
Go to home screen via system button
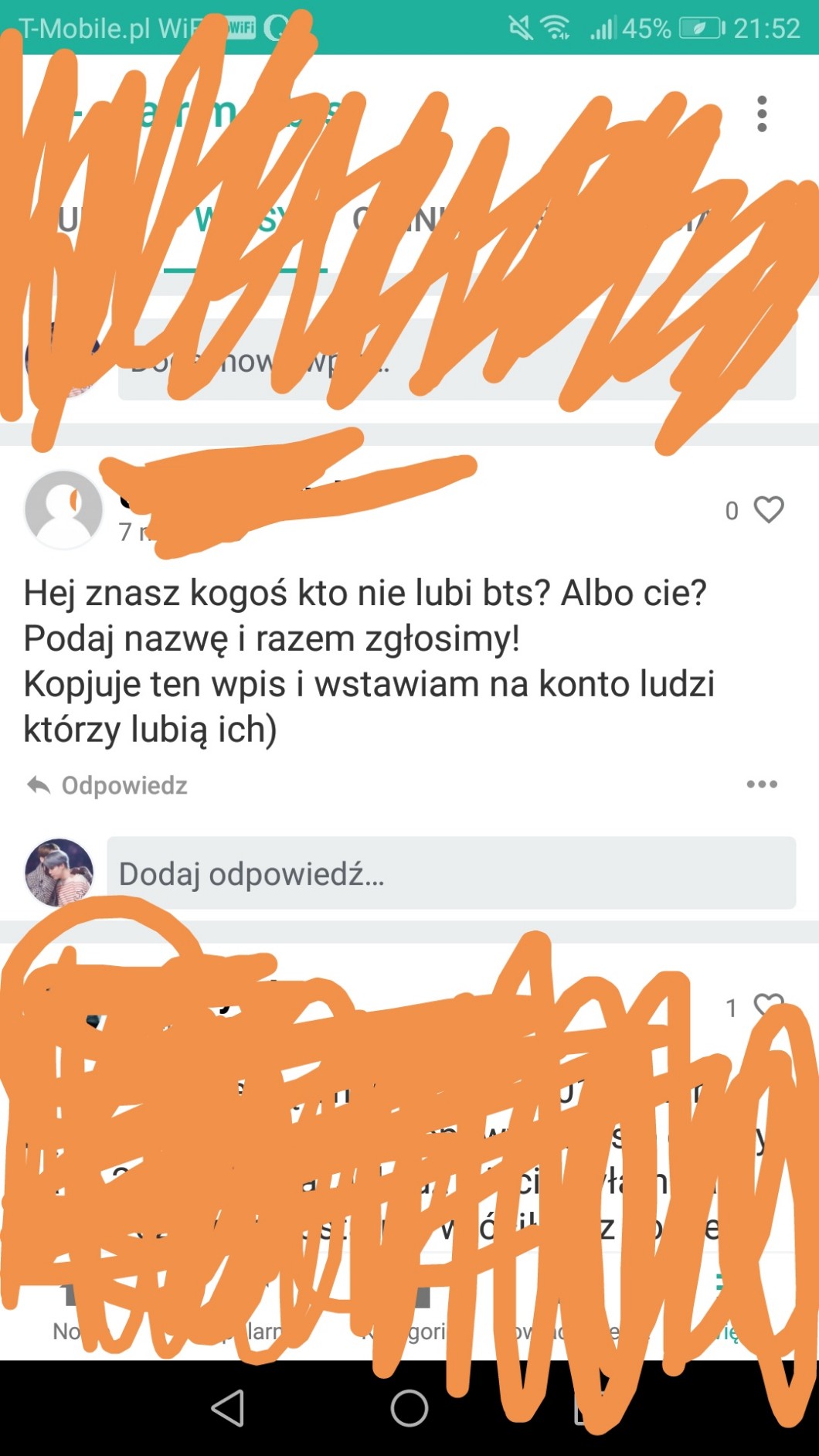pyautogui.click(x=409, y=1407)
